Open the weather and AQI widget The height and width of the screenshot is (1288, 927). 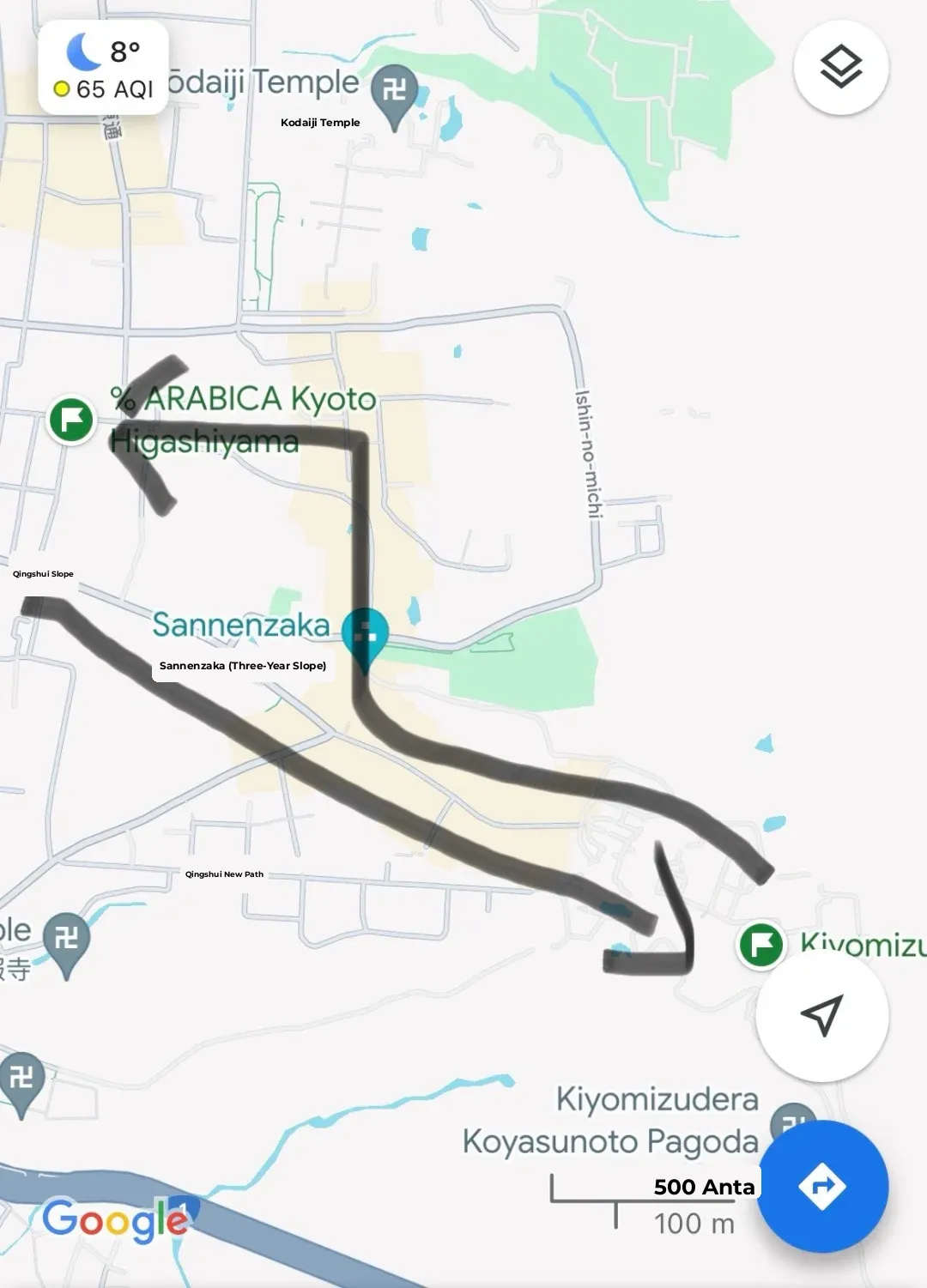point(103,69)
